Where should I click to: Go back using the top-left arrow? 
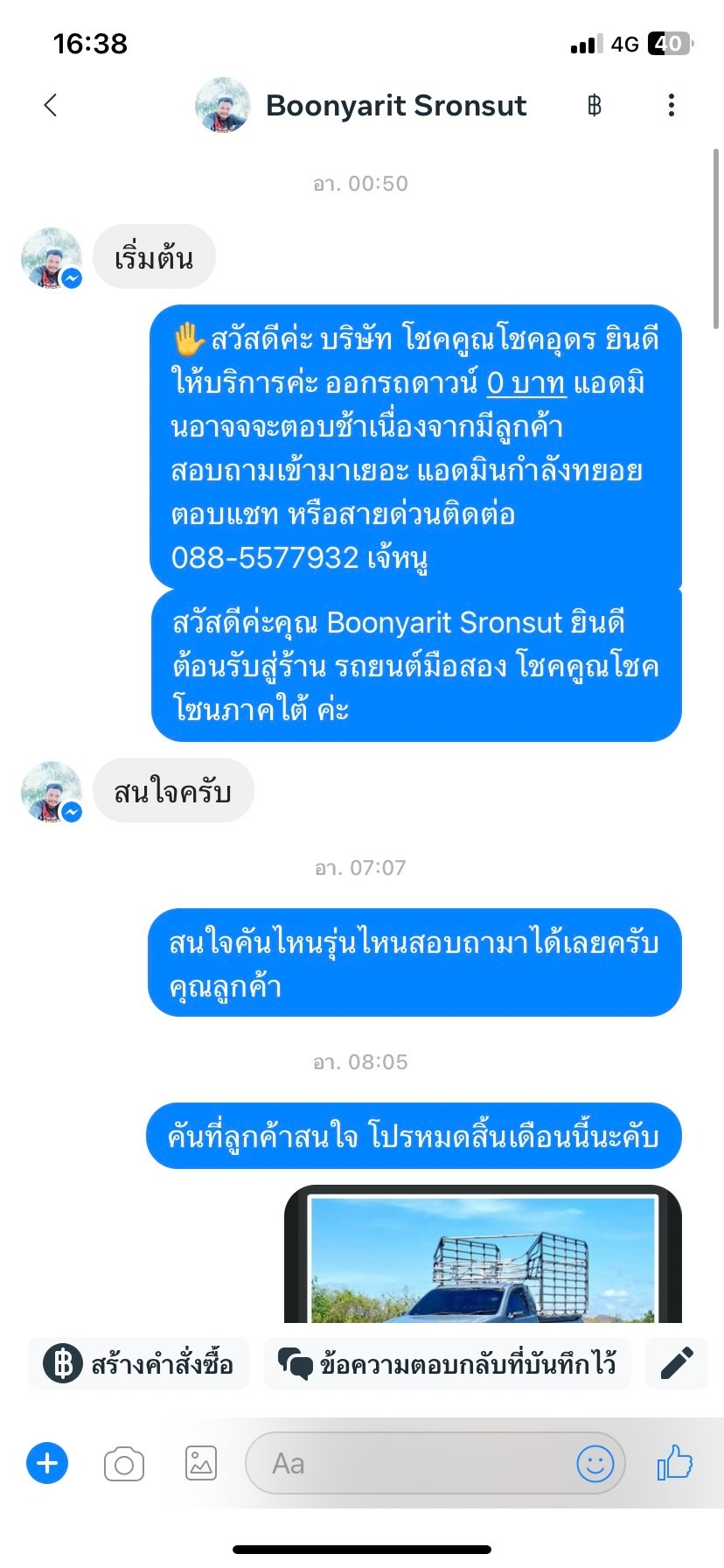[x=51, y=105]
